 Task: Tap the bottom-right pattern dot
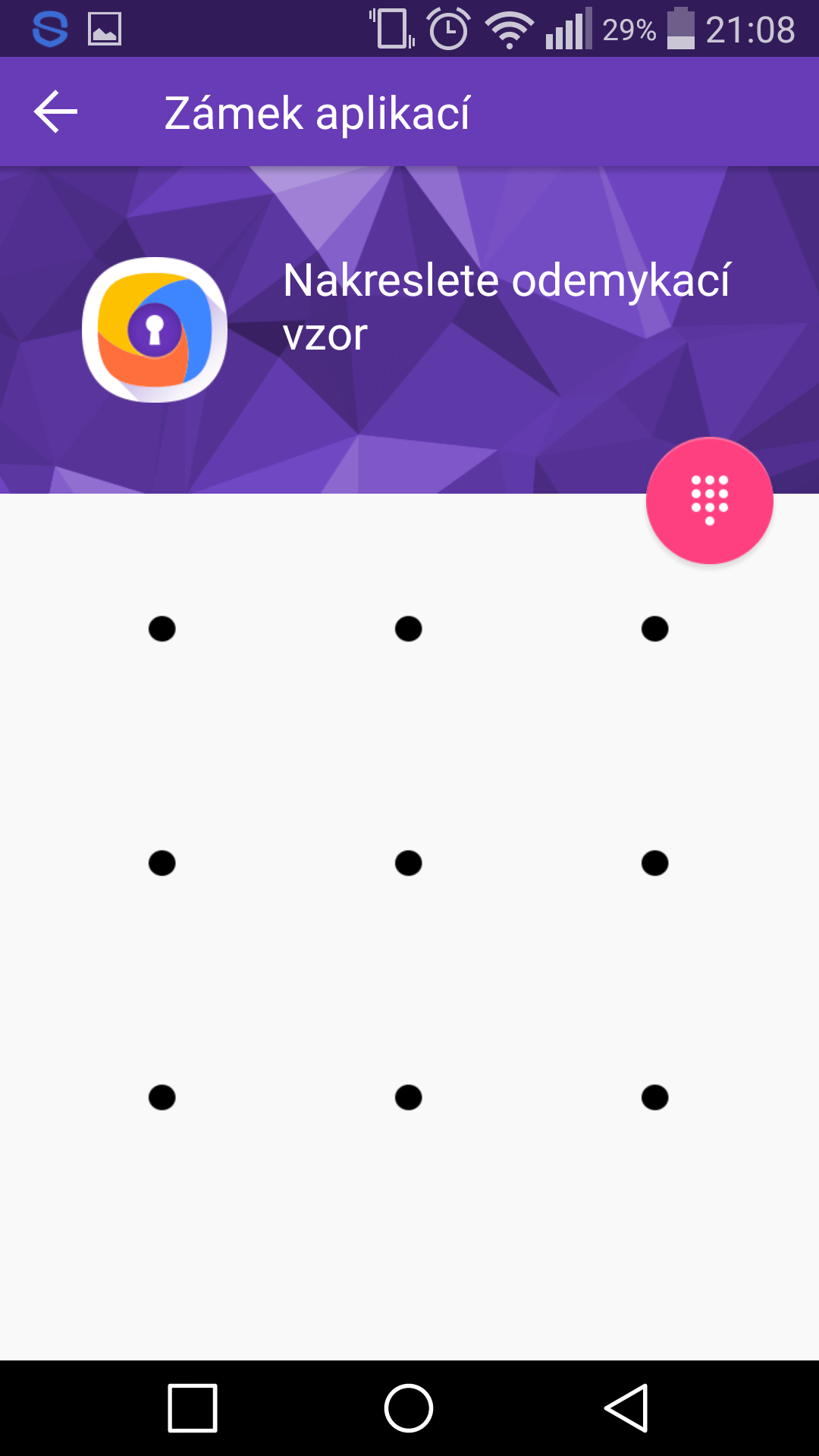655,1097
